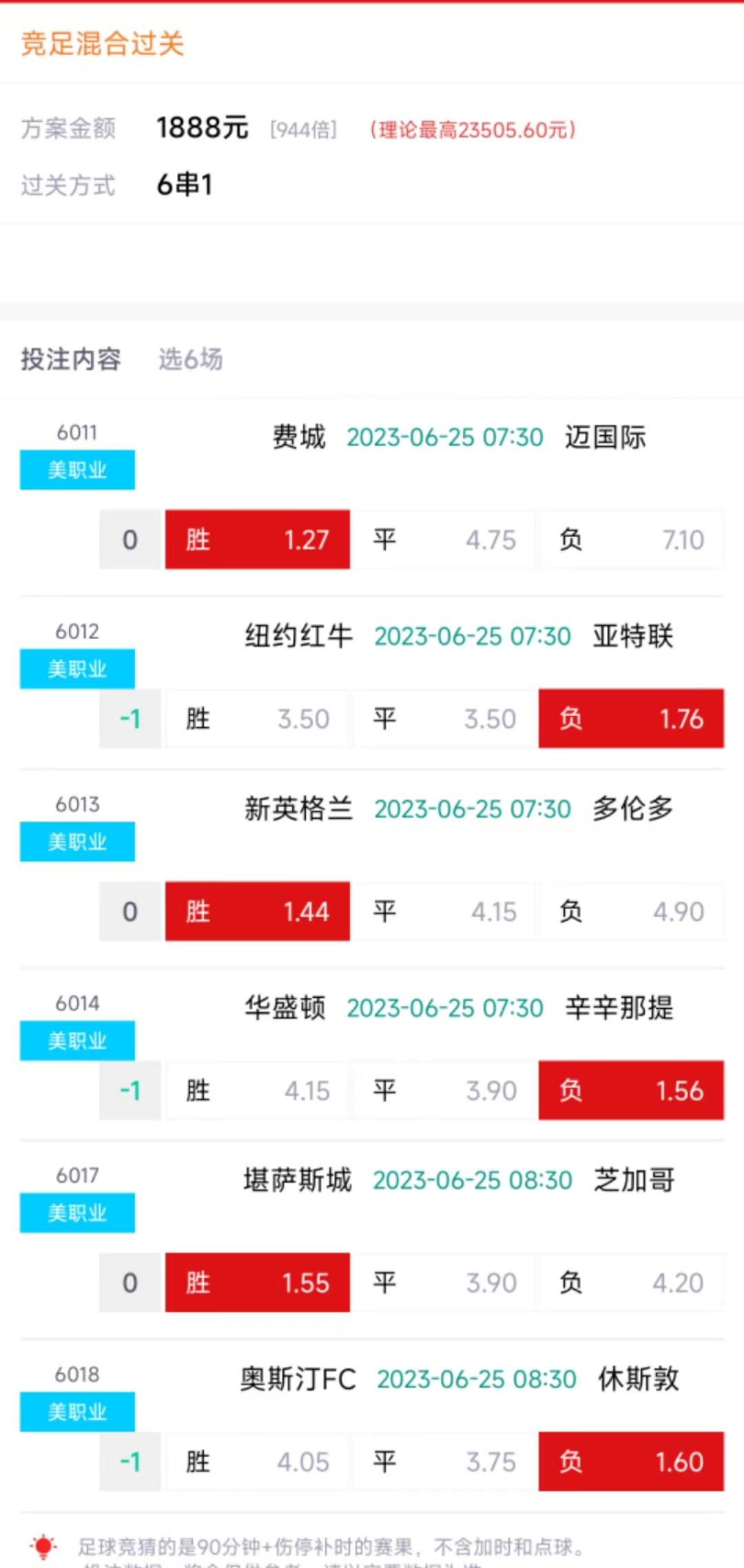
Task: Click the -1 handicap box on match 6012
Action: (130, 718)
